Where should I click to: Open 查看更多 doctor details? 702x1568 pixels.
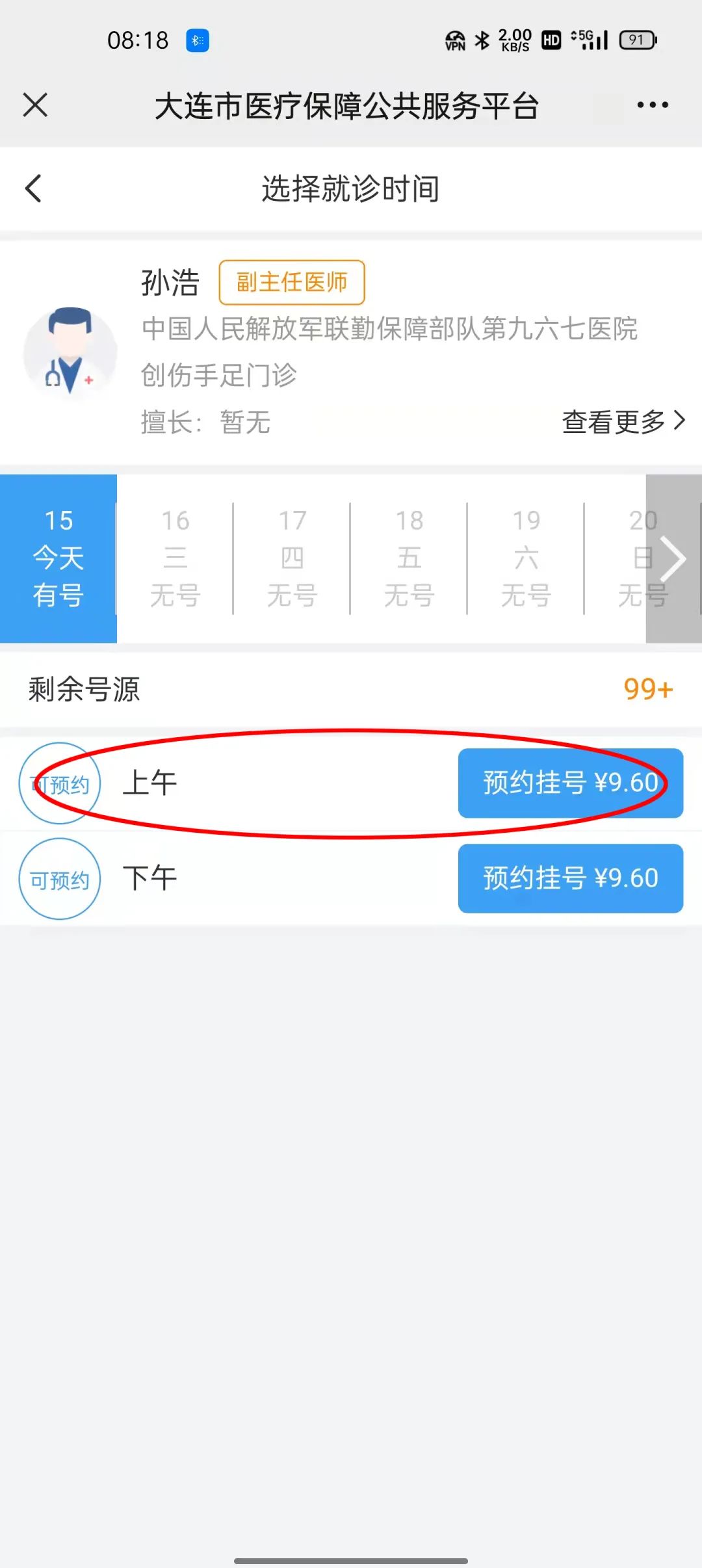coord(623,421)
